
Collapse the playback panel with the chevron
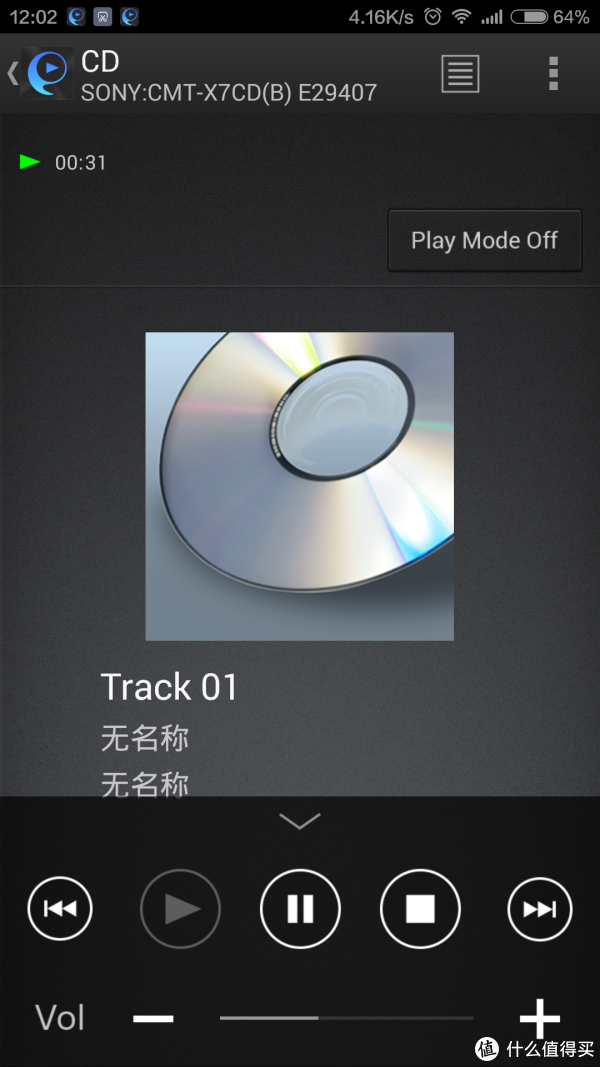tap(300, 821)
